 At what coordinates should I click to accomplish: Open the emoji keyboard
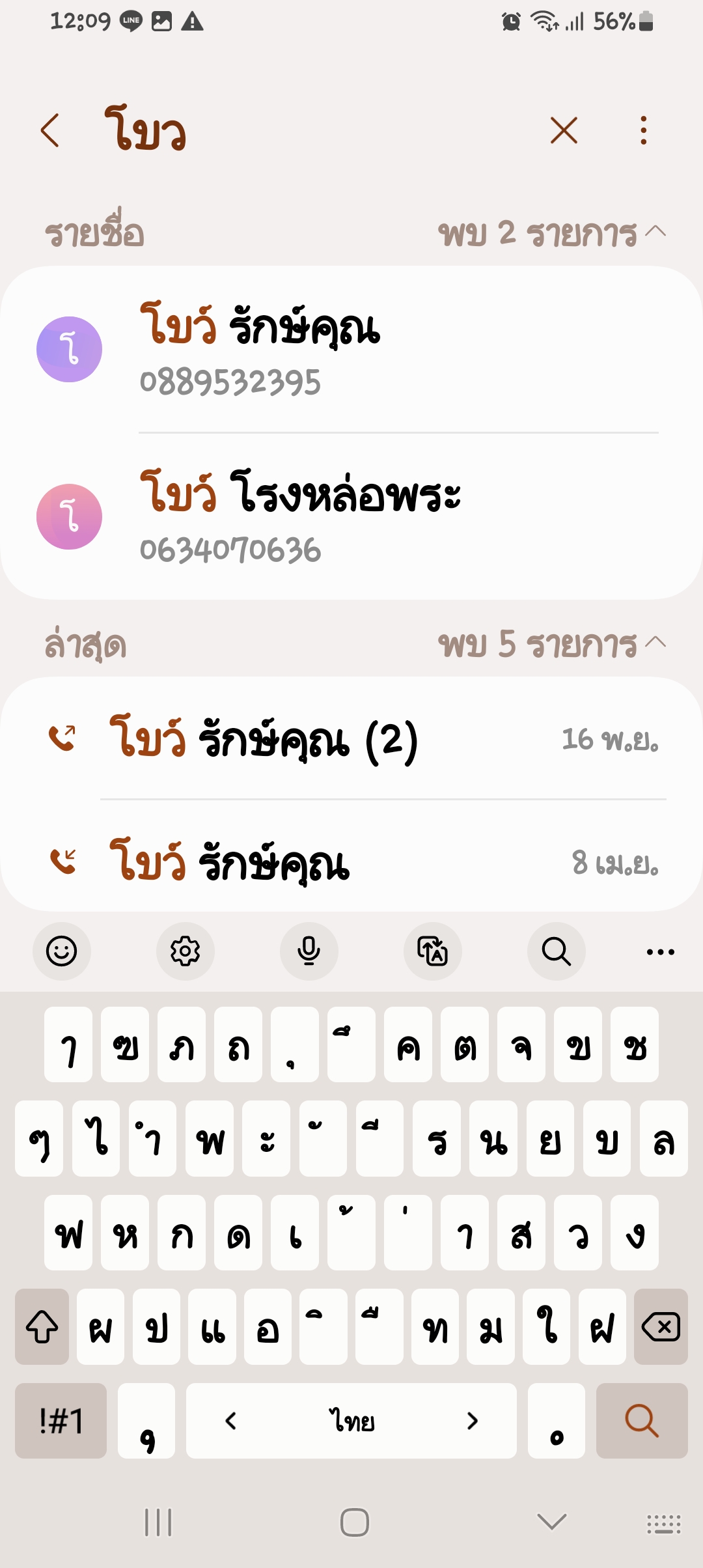(62, 951)
